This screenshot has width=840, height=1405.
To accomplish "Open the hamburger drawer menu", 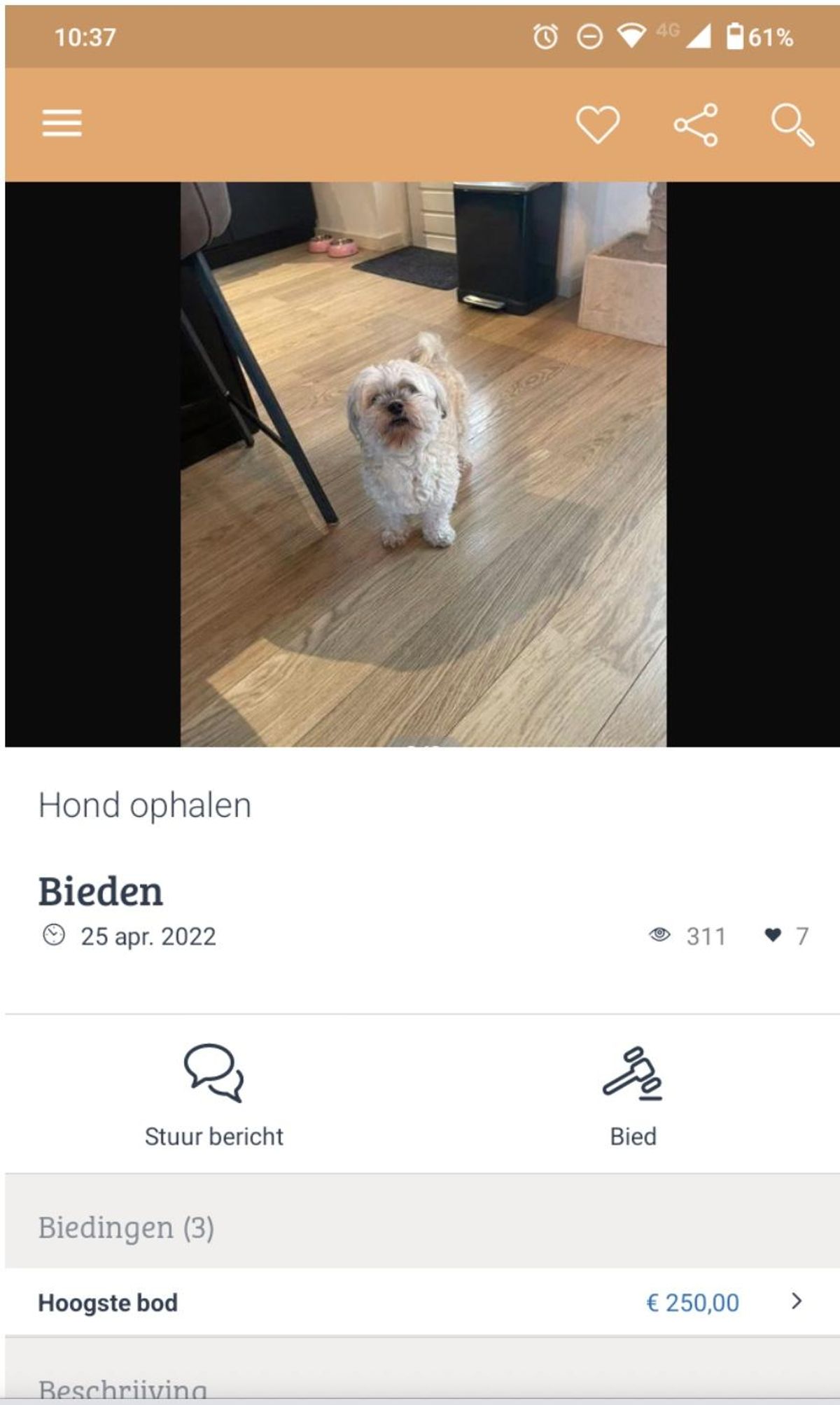I will [x=62, y=123].
